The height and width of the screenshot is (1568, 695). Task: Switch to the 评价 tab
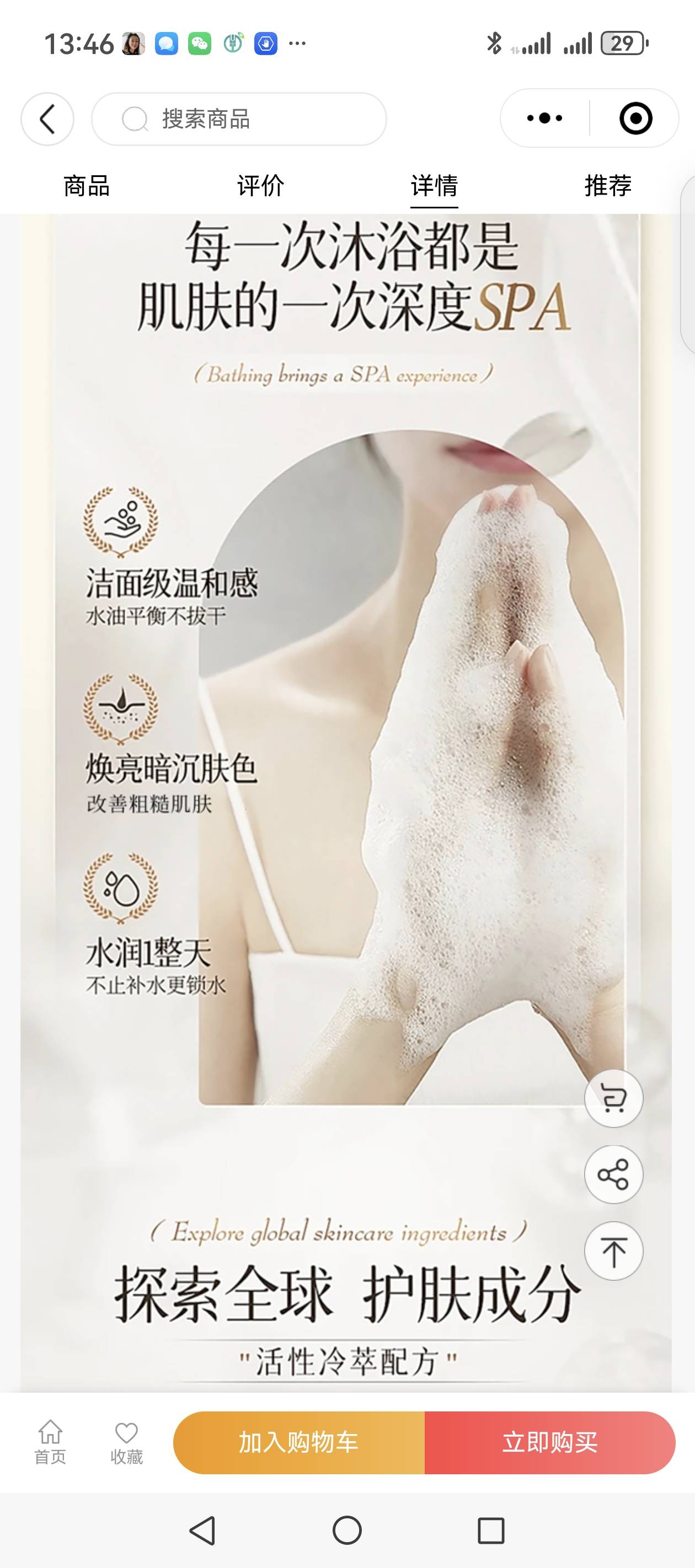[261, 186]
